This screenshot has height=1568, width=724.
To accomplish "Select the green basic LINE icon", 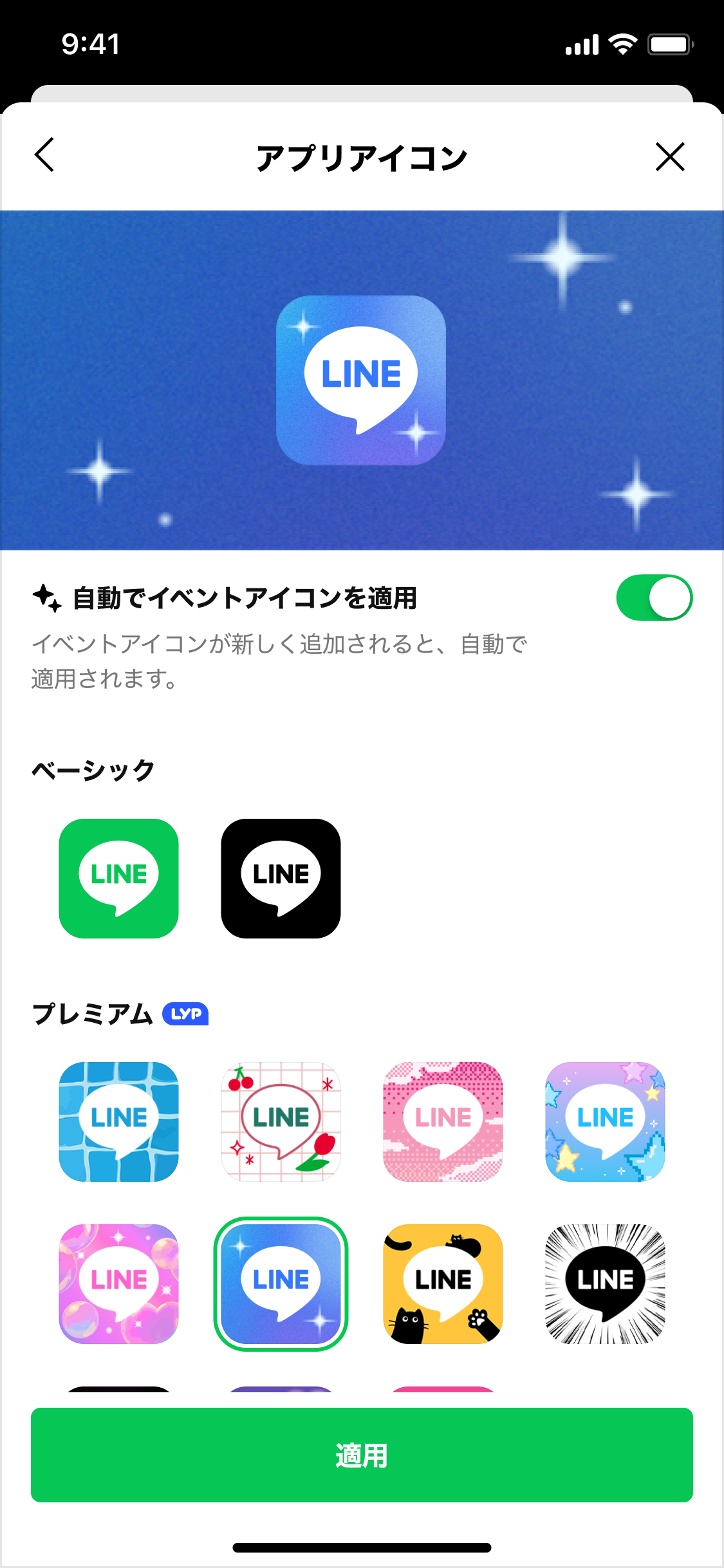I will (x=118, y=877).
